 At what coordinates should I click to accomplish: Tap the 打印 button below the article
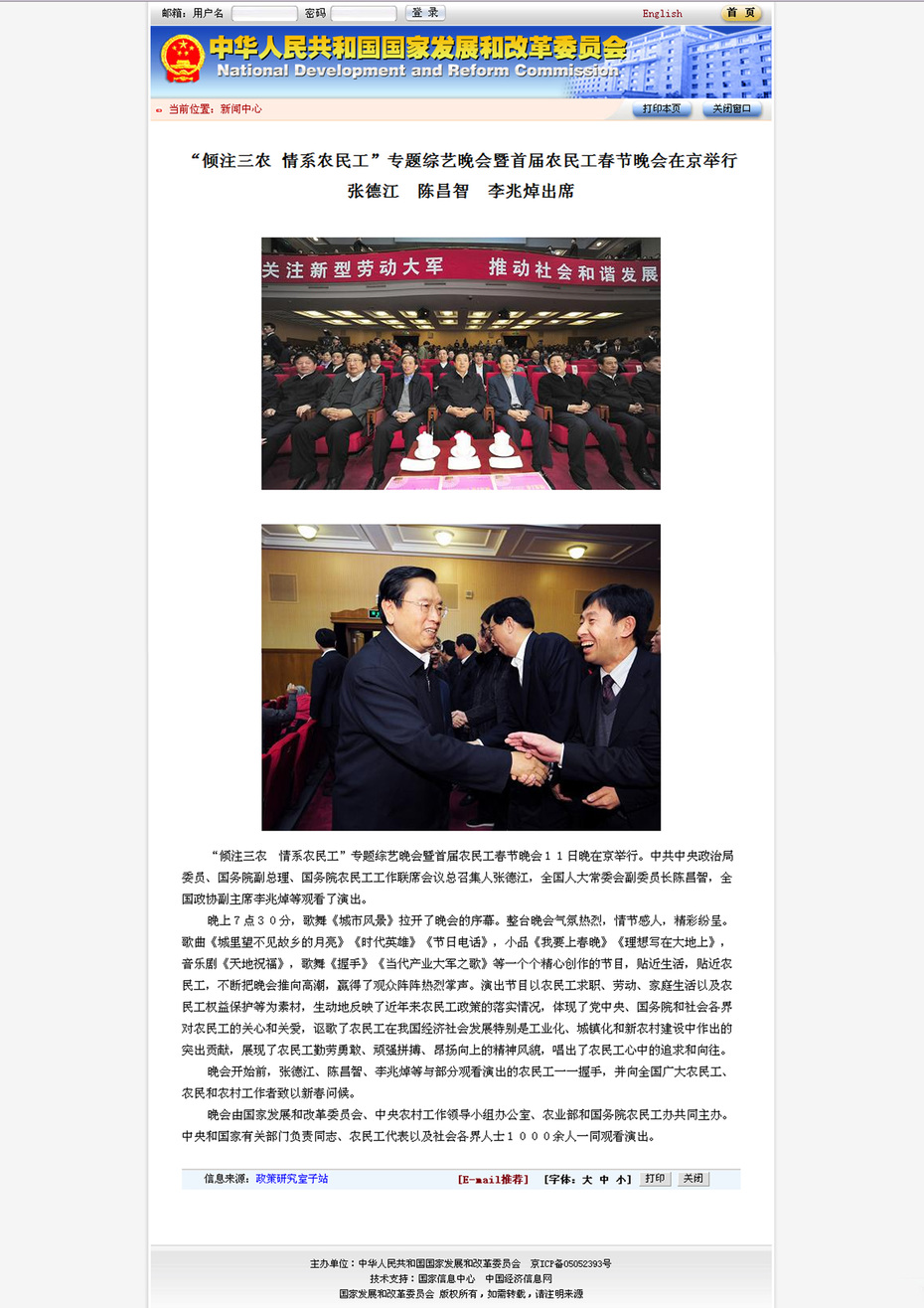click(x=655, y=1179)
